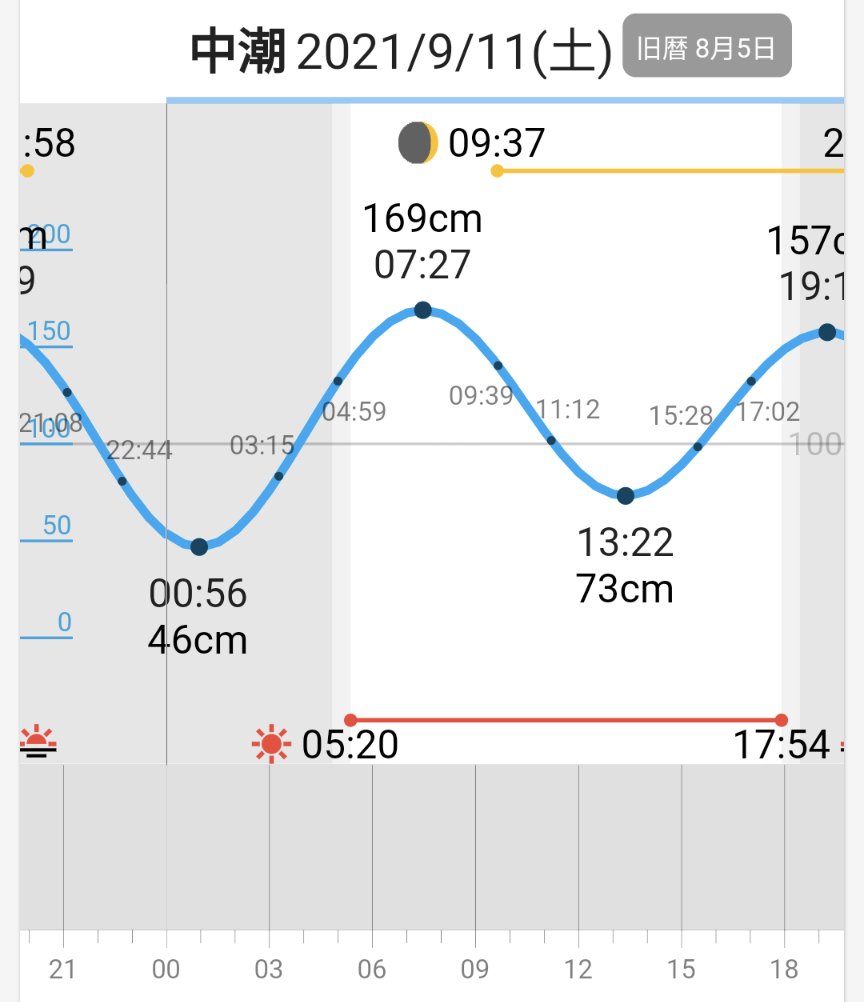Select the 13:22 low tide point
This screenshot has width=864, height=1002.
point(625,495)
